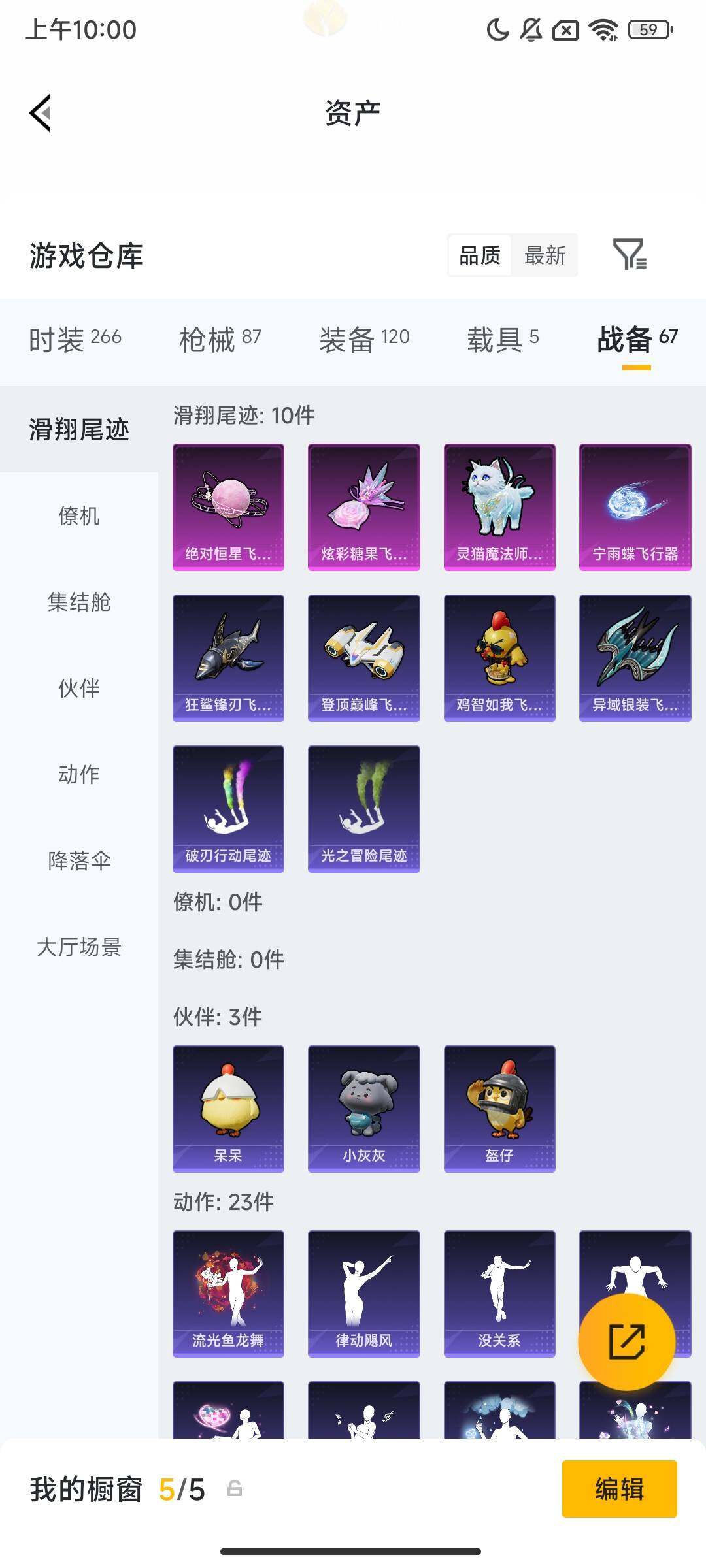The width and height of the screenshot is (706, 1568).
Task: View the 狂鲨锋刃 glider item
Action: 228,657
